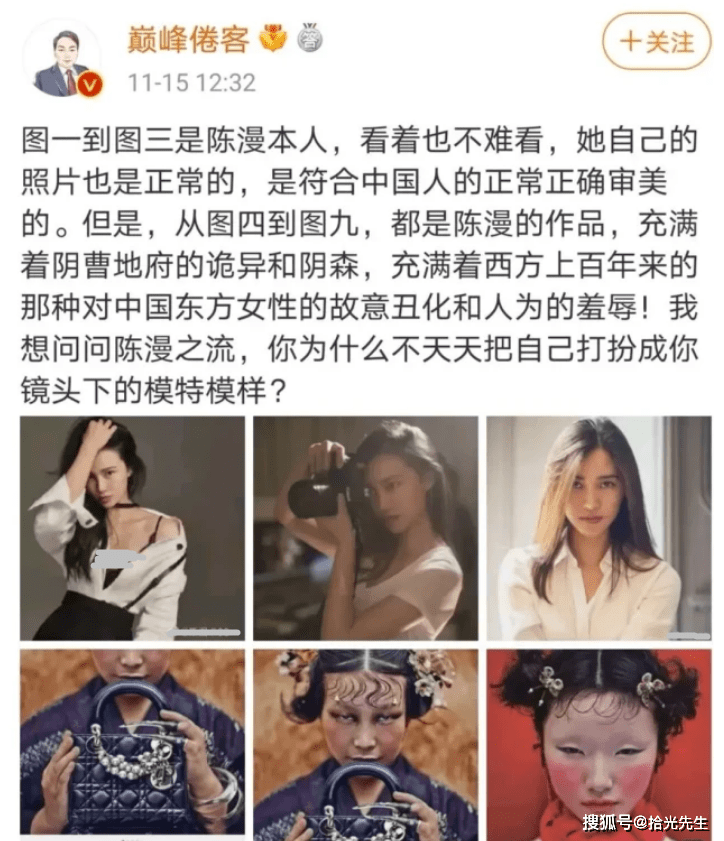Enlarge the fourth photo with the quilted handbag
724x841 pixels.
click(x=132, y=745)
